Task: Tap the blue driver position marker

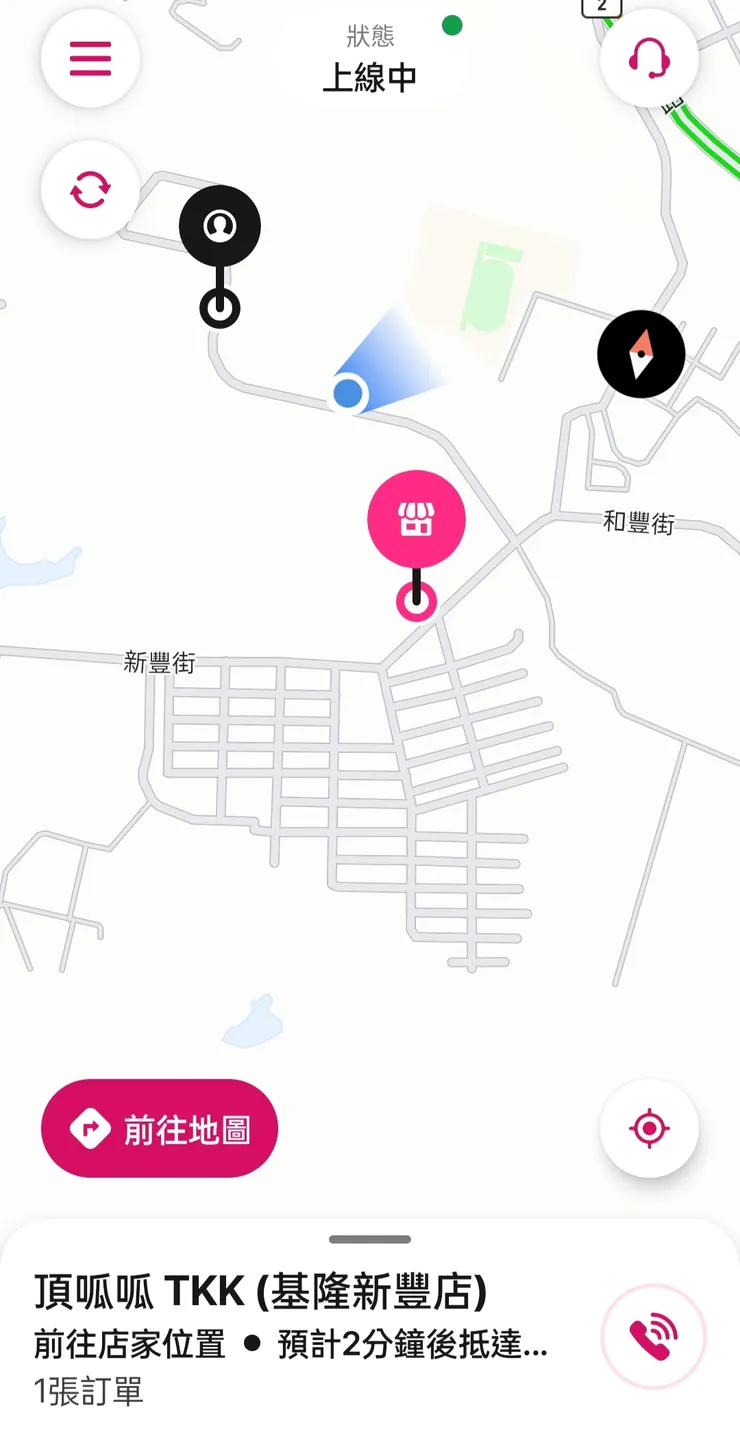Action: tap(348, 395)
